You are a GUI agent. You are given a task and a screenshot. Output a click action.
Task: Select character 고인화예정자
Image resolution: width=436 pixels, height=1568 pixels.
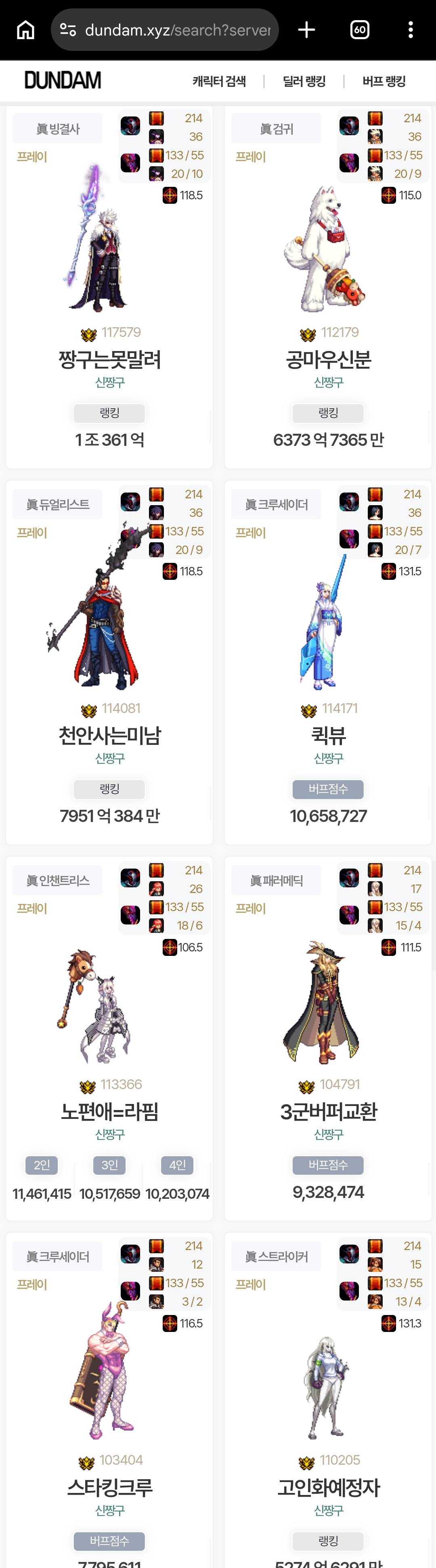tap(328, 1487)
